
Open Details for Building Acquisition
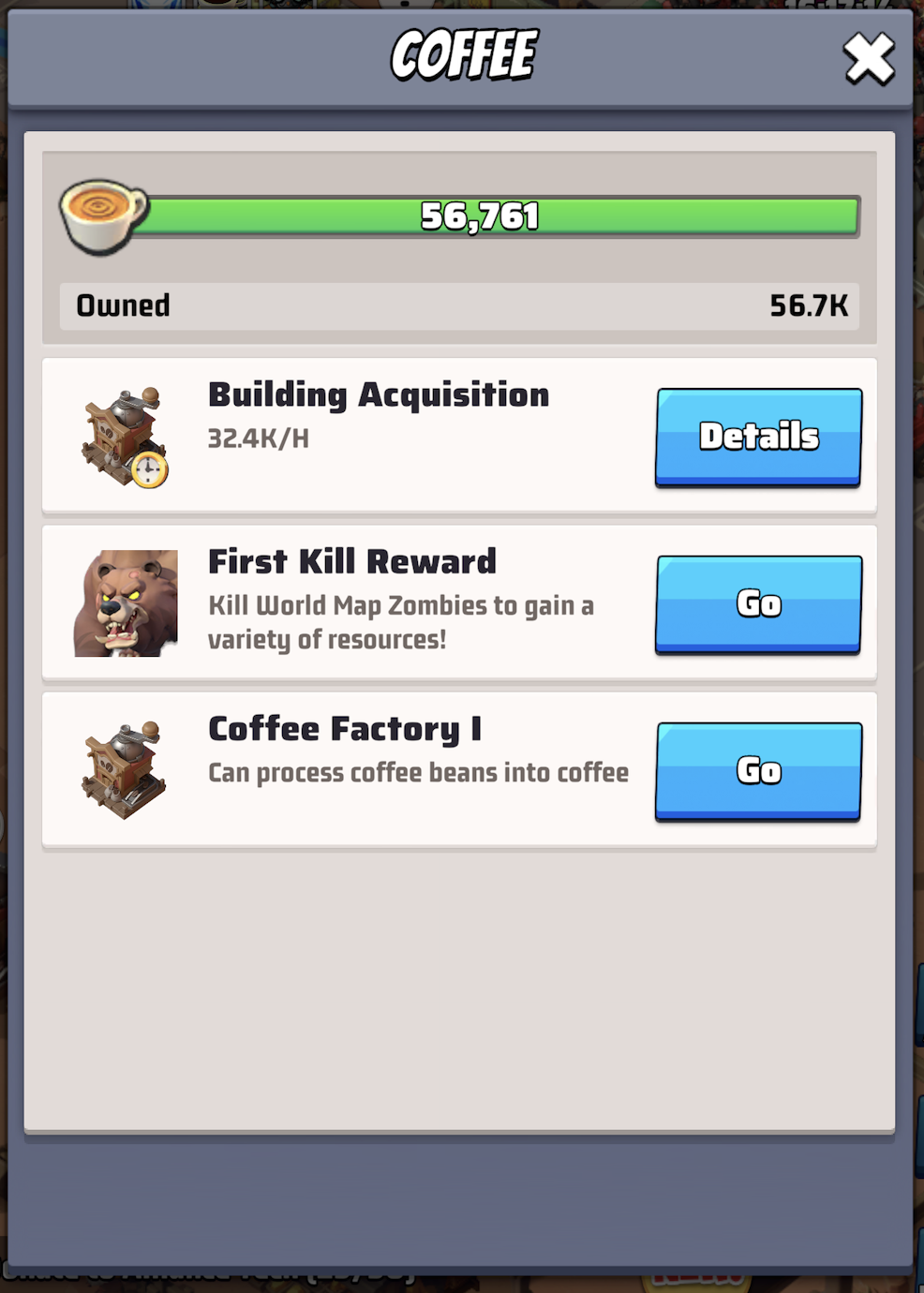758,437
